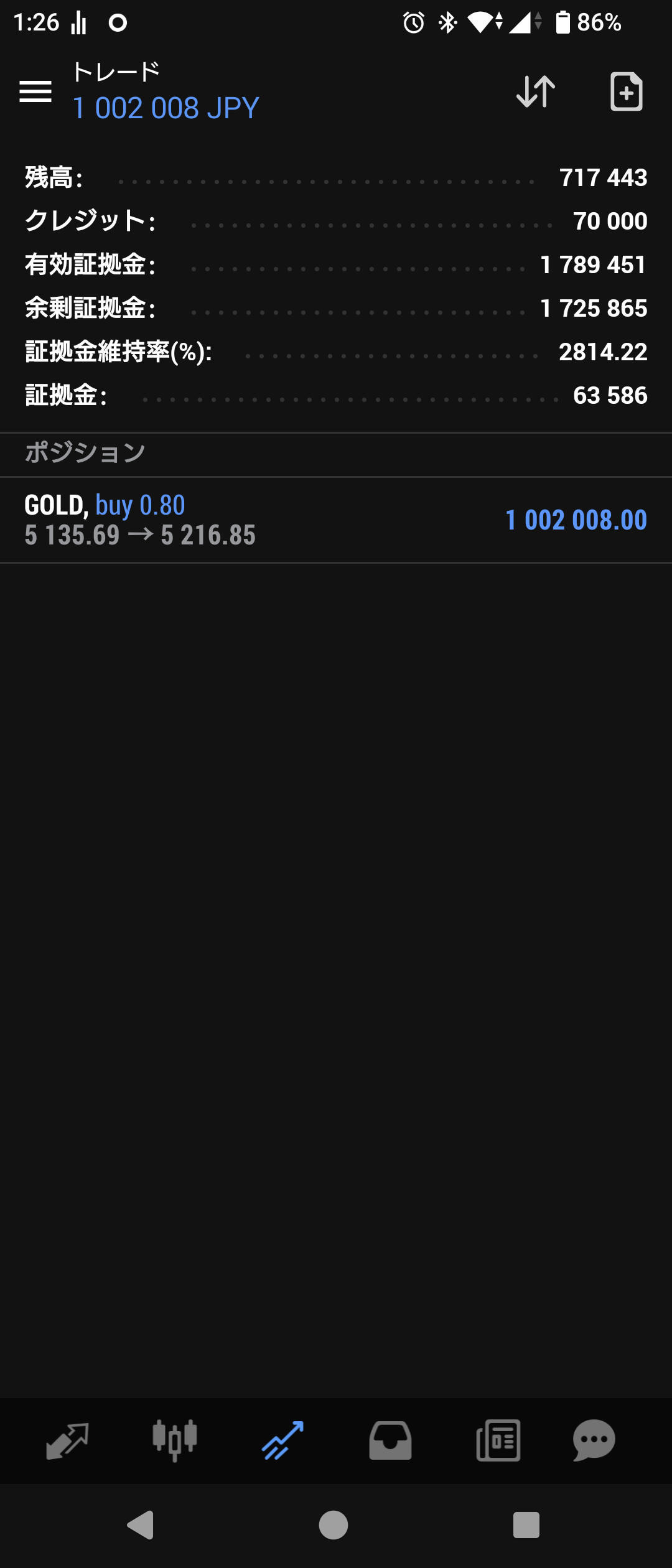Tap the sort positions arrows icon
This screenshot has height=1568, width=672.
(x=536, y=91)
